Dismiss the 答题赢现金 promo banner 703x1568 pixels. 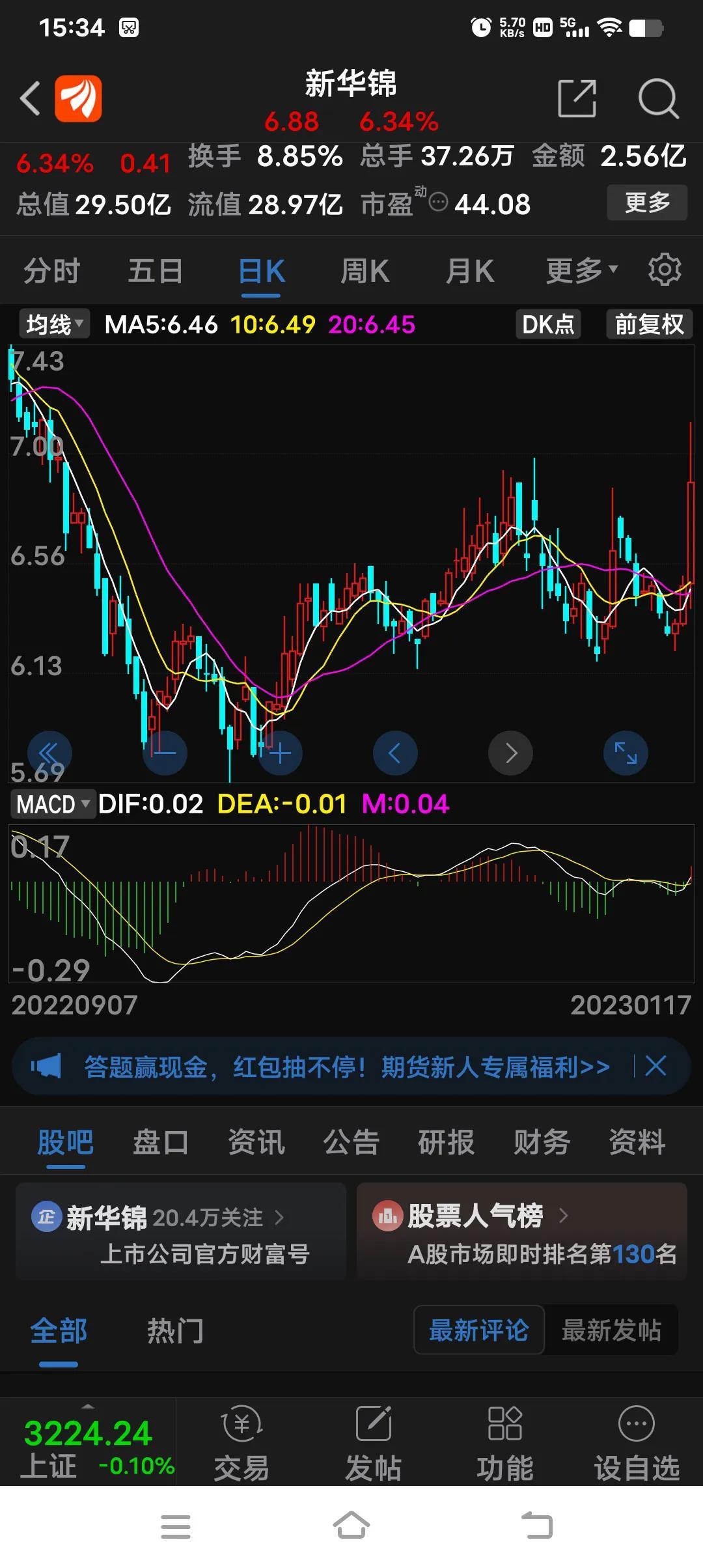point(655,1066)
